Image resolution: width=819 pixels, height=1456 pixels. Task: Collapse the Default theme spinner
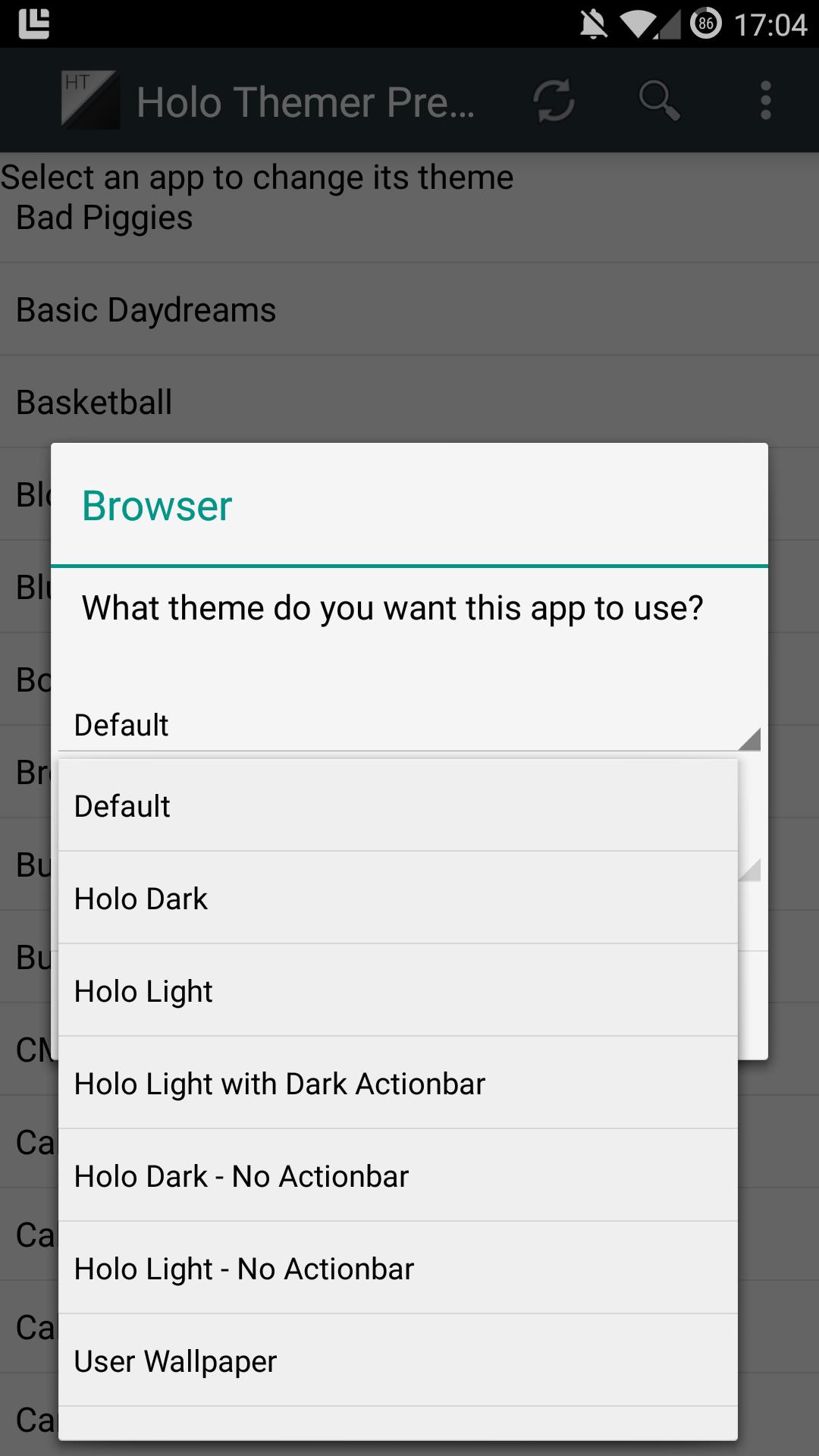(409, 726)
